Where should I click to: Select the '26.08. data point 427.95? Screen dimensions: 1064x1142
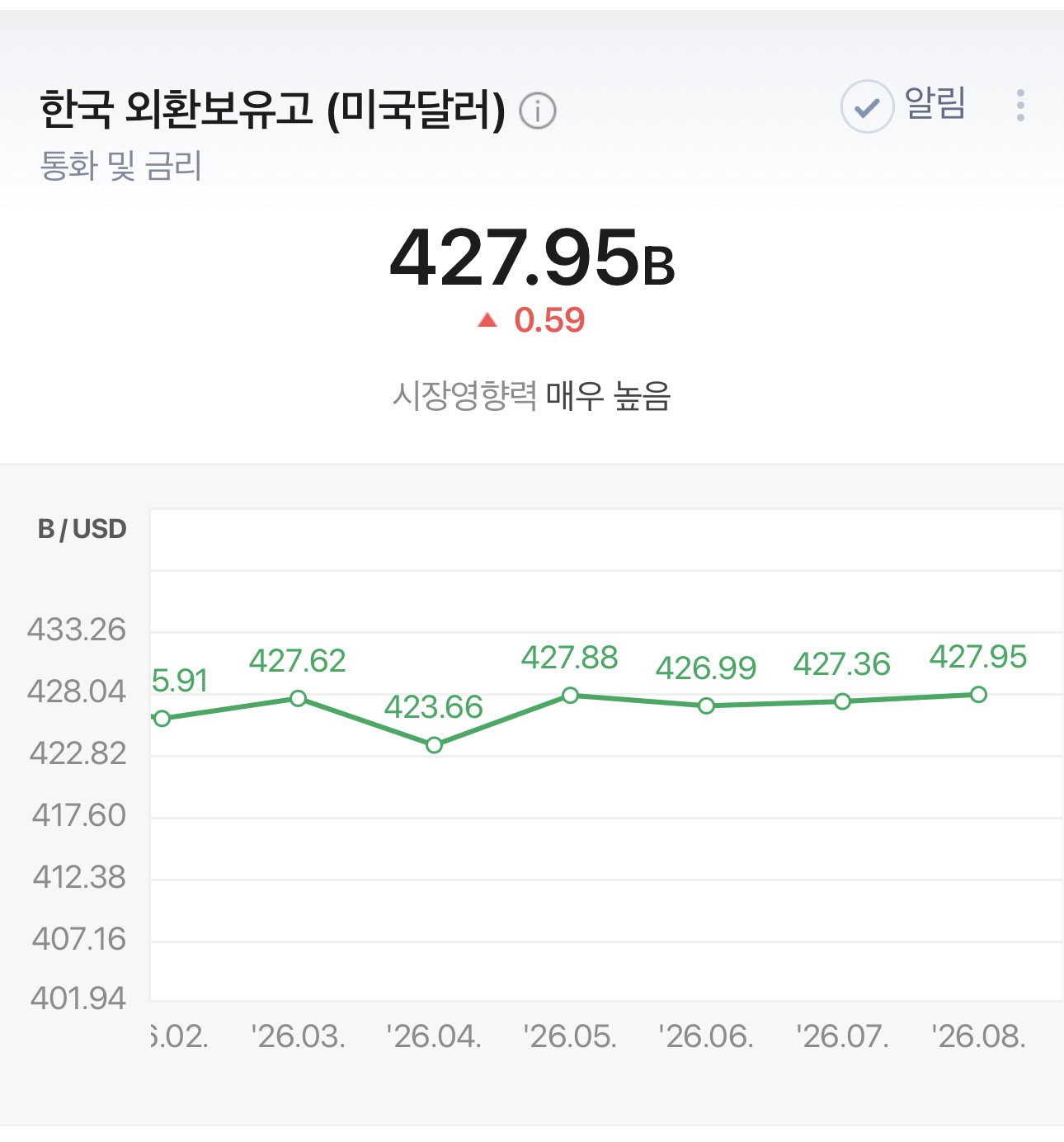[978, 695]
